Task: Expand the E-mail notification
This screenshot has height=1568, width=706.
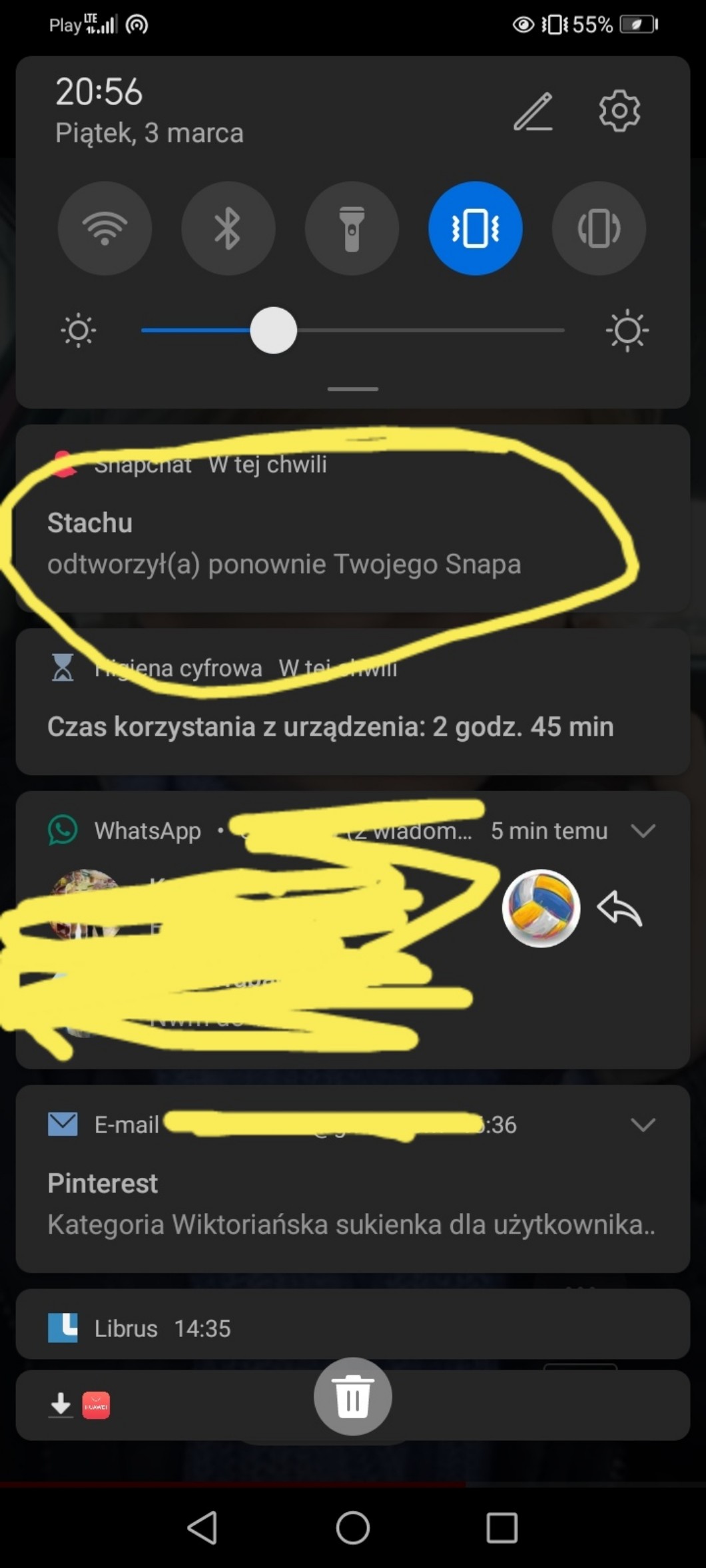Action: pos(643,1125)
